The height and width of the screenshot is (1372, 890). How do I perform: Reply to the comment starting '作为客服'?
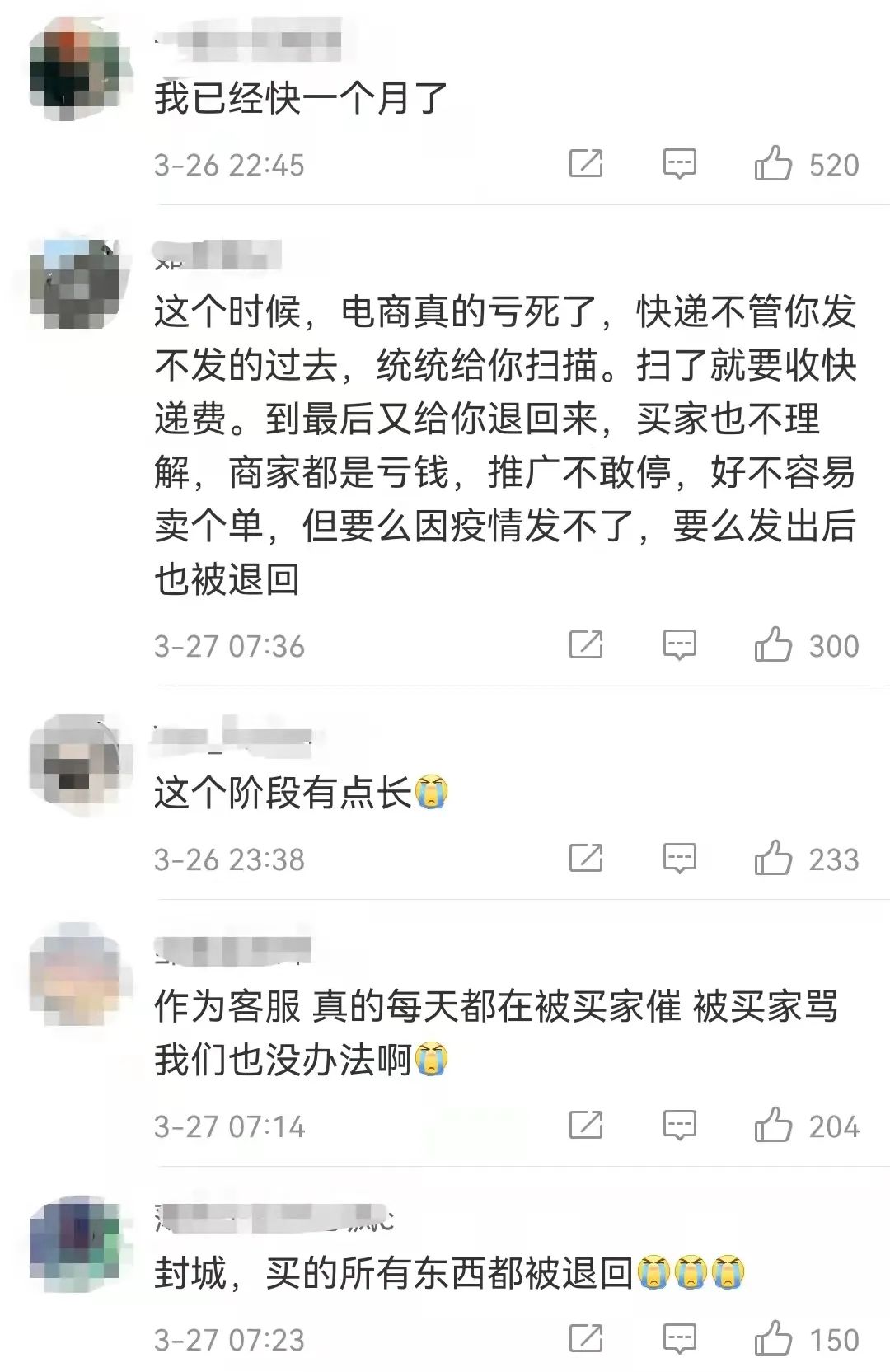[680, 1126]
